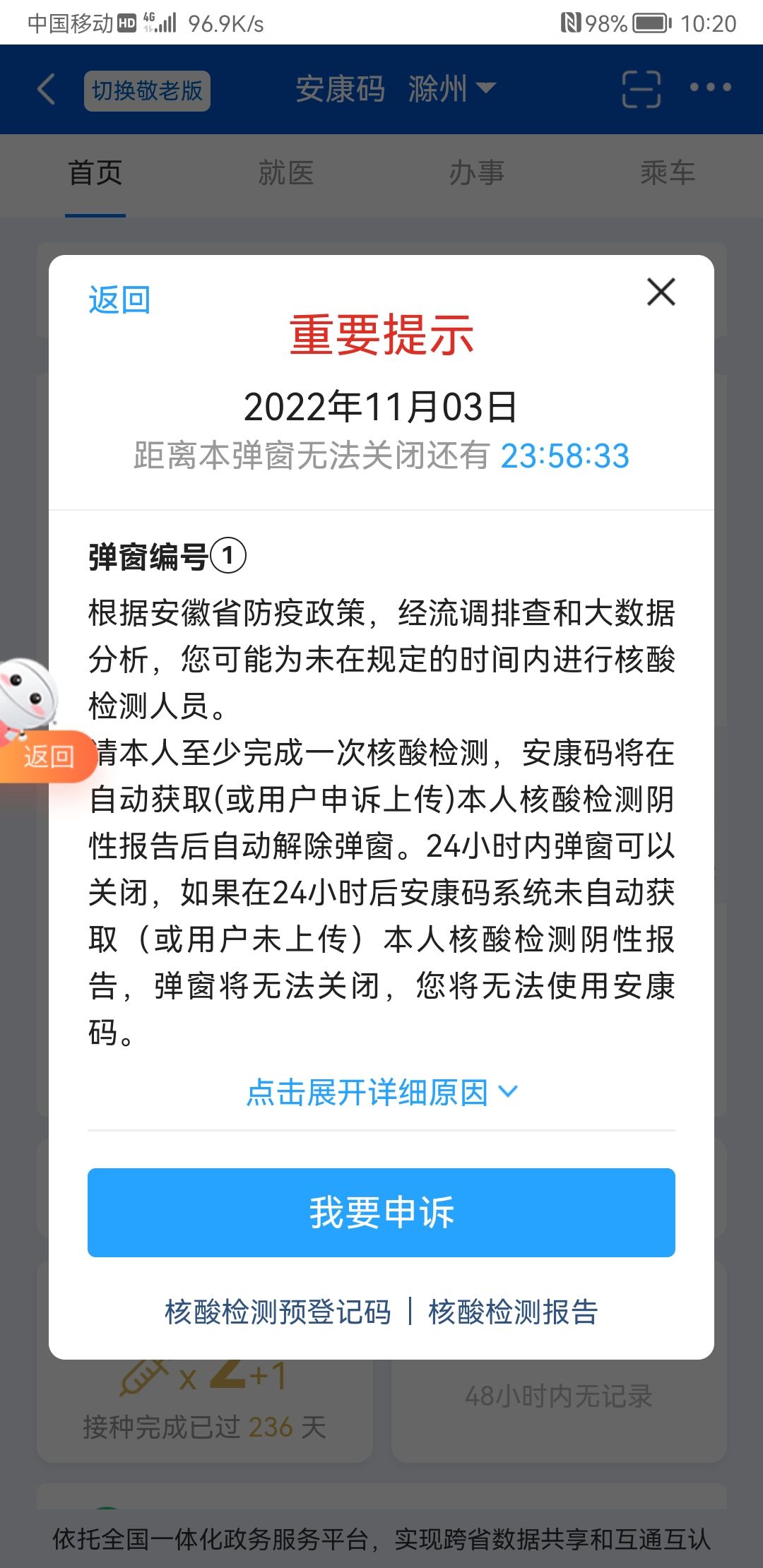Switch to the 乘车 tab
This screenshot has width=763, height=1568.
click(x=667, y=173)
